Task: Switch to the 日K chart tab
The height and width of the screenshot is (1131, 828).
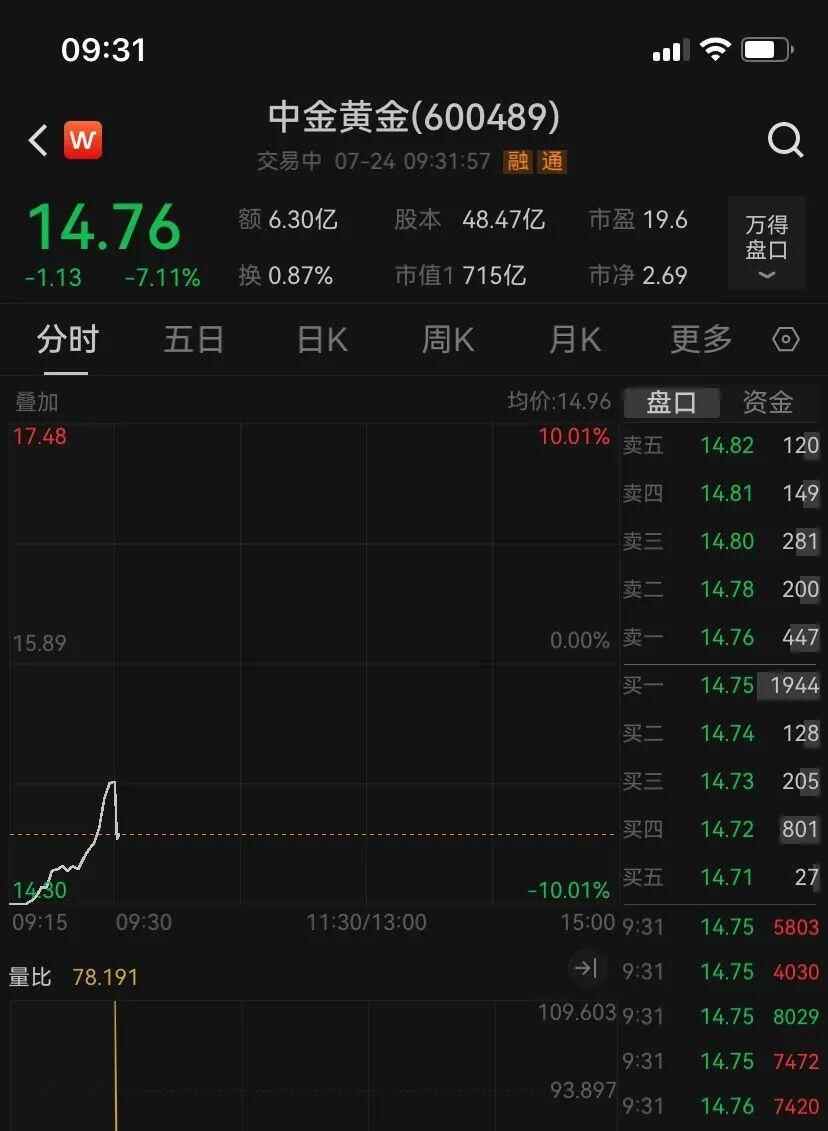Action: tap(322, 340)
